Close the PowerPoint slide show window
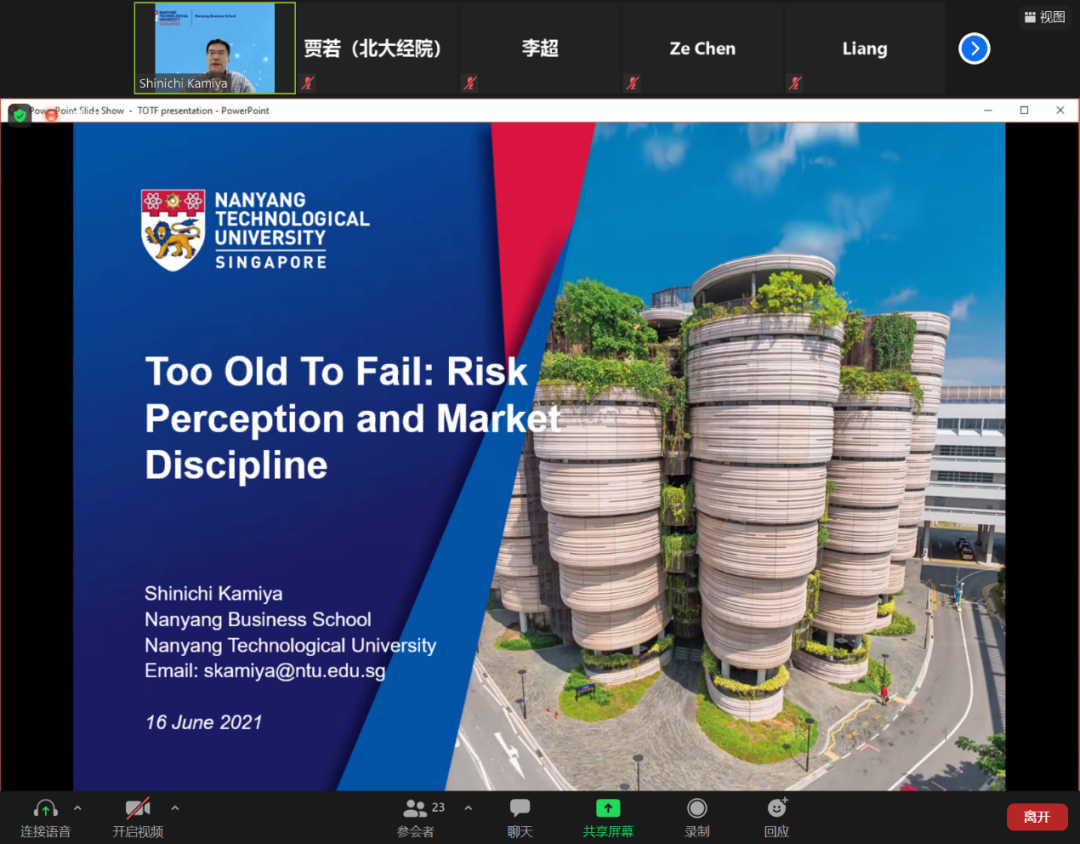This screenshot has height=844, width=1080. point(1060,110)
